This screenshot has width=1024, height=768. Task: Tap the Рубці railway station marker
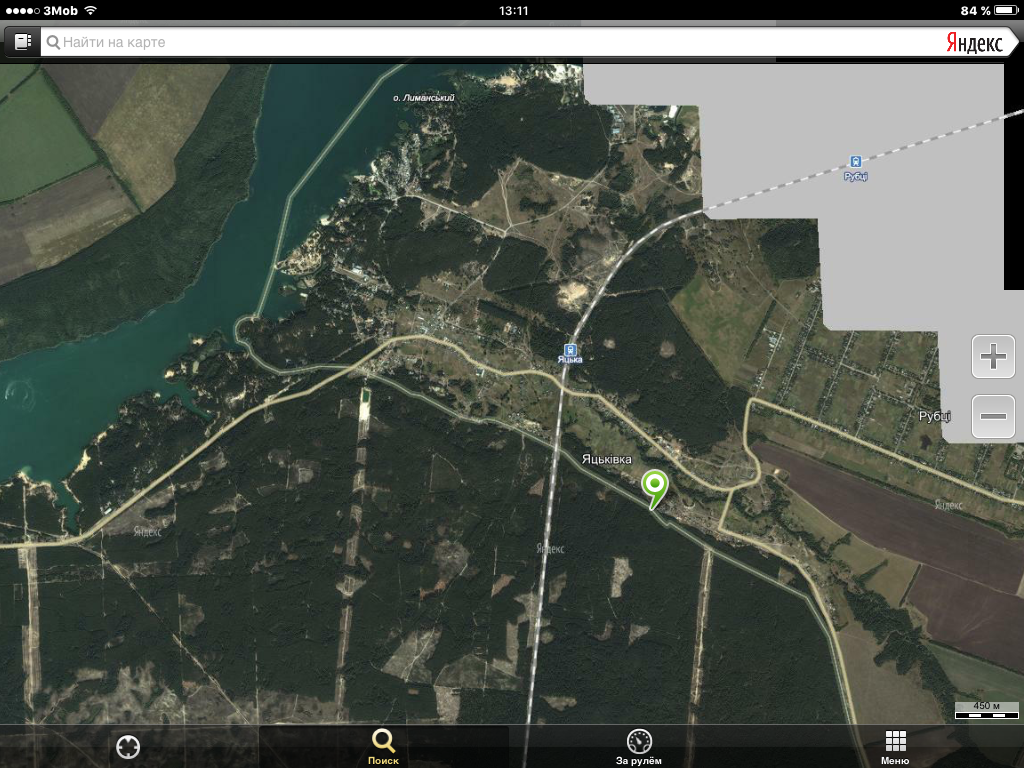(856, 162)
